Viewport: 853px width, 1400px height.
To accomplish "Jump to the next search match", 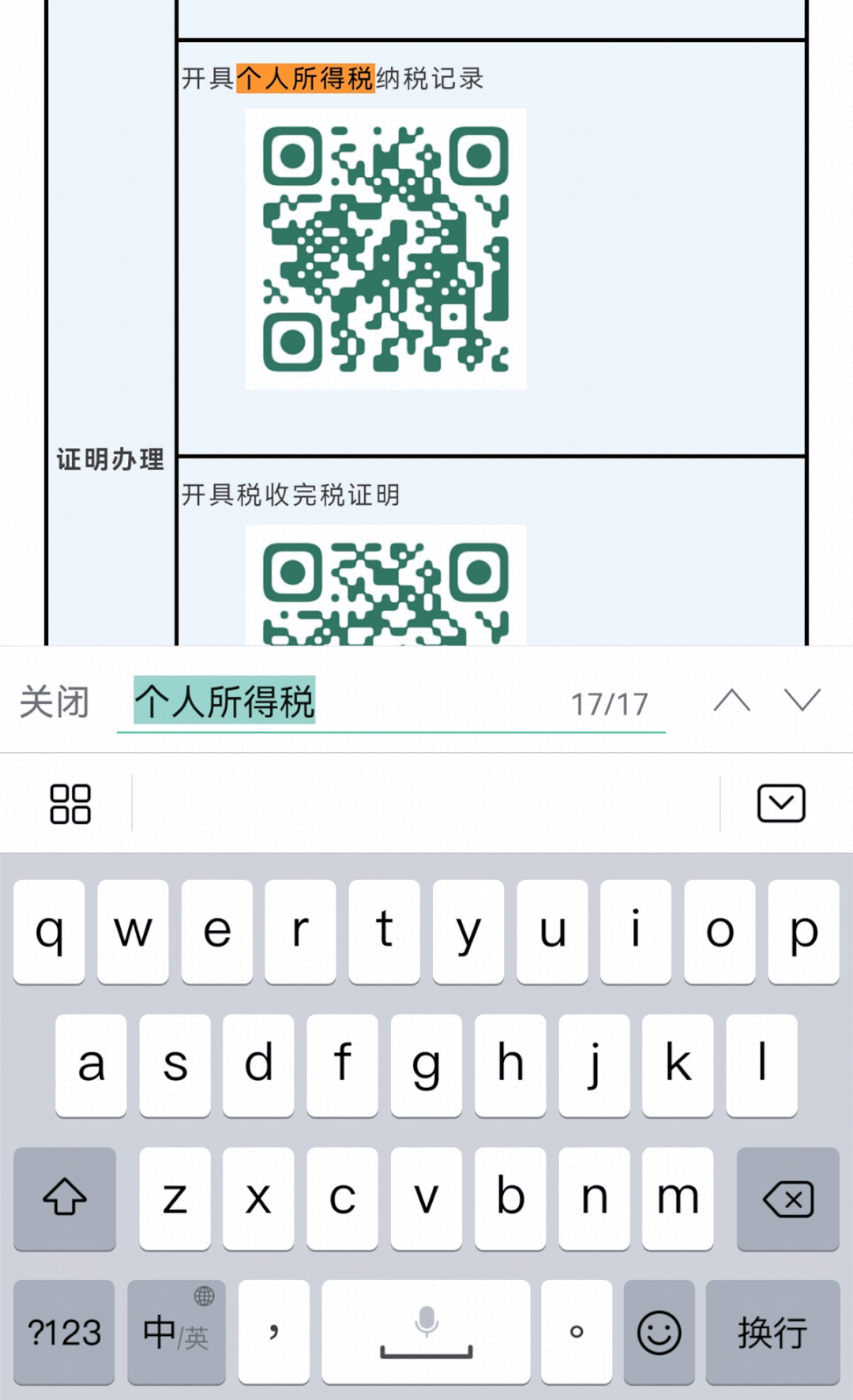I will point(802,700).
